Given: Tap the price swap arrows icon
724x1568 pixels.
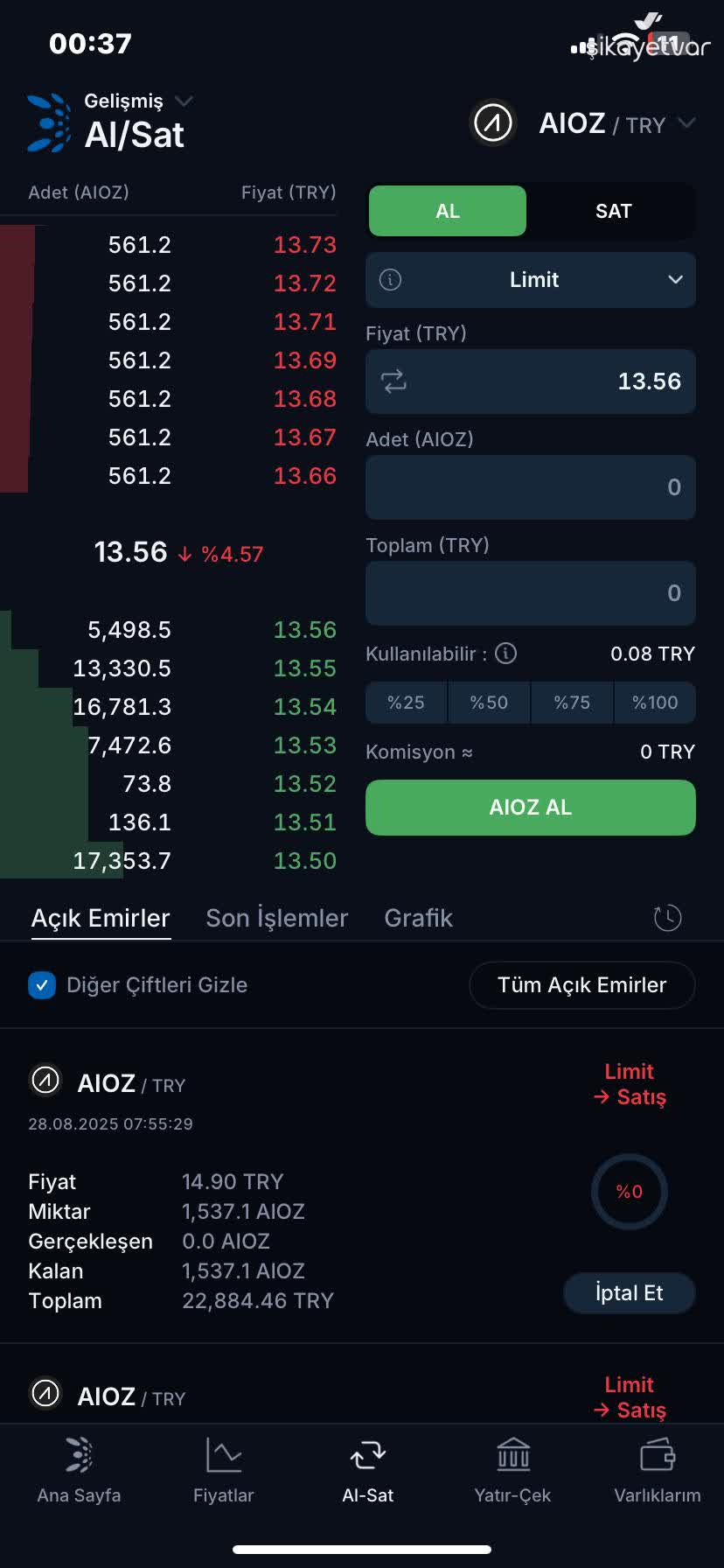Looking at the screenshot, I should [394, 381].
